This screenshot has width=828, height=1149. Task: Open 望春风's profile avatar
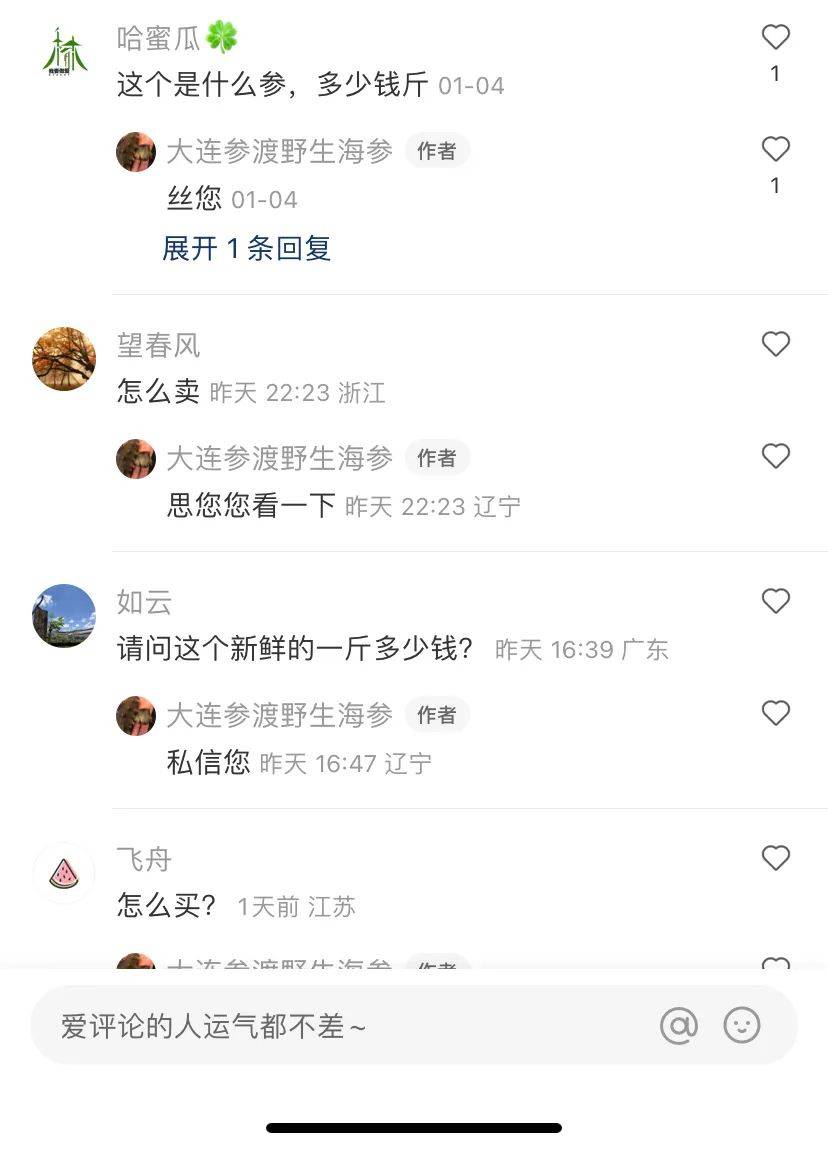(64, 359)
